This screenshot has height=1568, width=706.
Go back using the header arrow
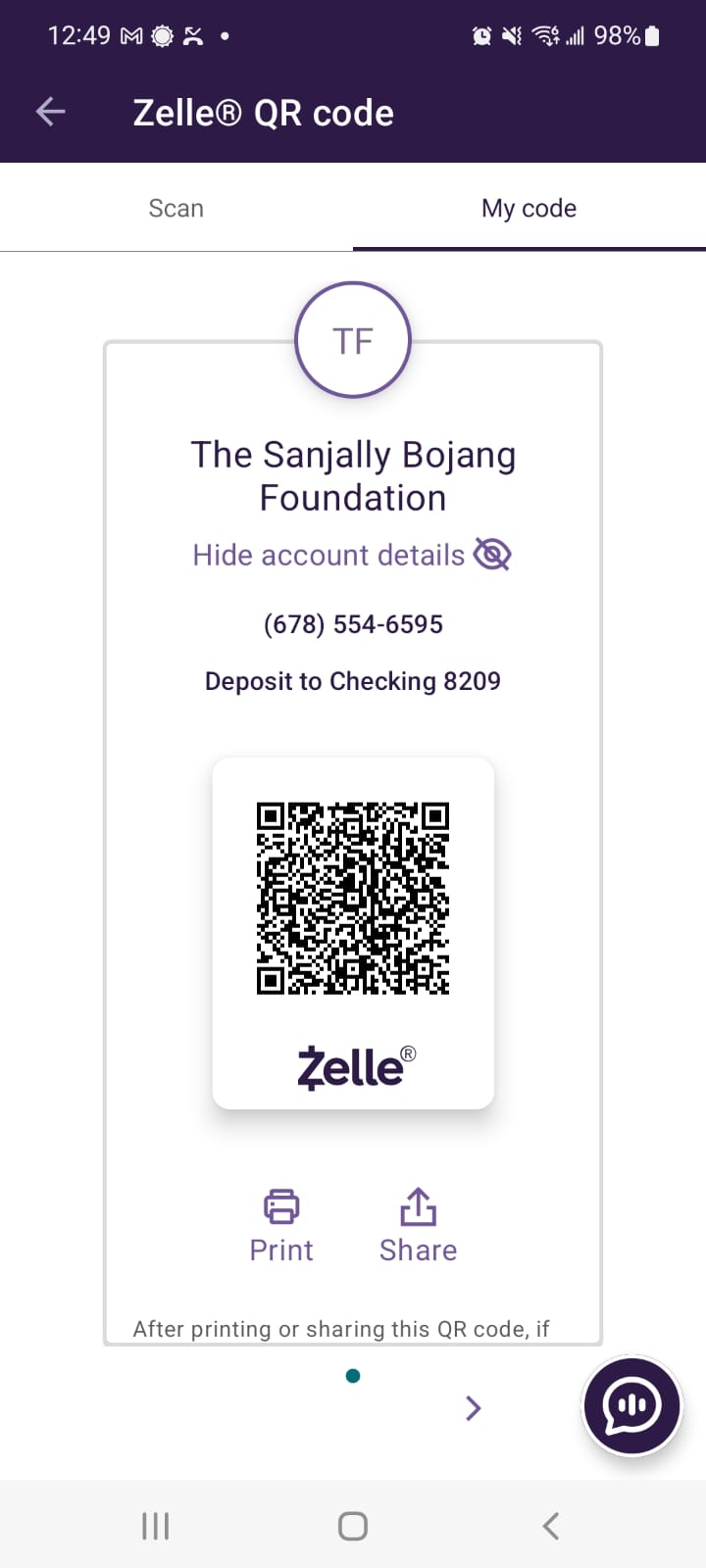point(51,113)
